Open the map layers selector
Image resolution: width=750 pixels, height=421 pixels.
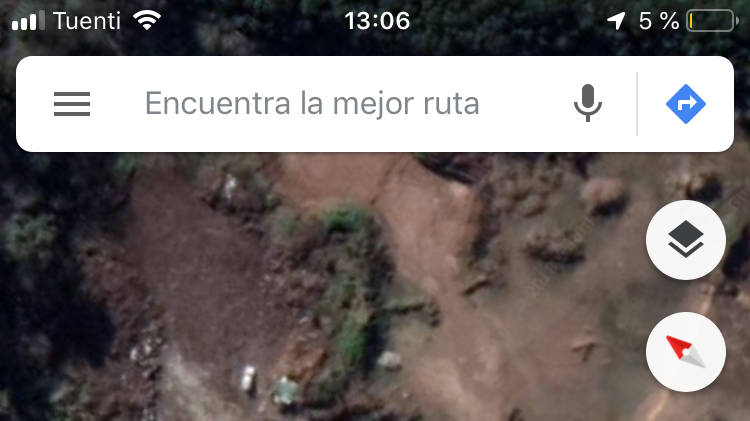686,240
